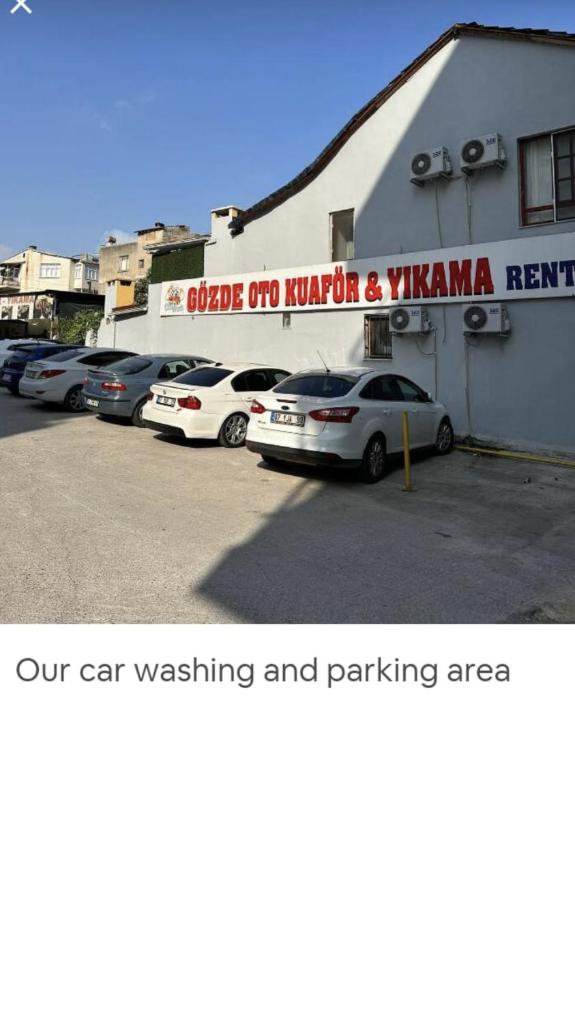Close the photo viewer
This screenshot has width=575, height=1024.
point(21,6)
